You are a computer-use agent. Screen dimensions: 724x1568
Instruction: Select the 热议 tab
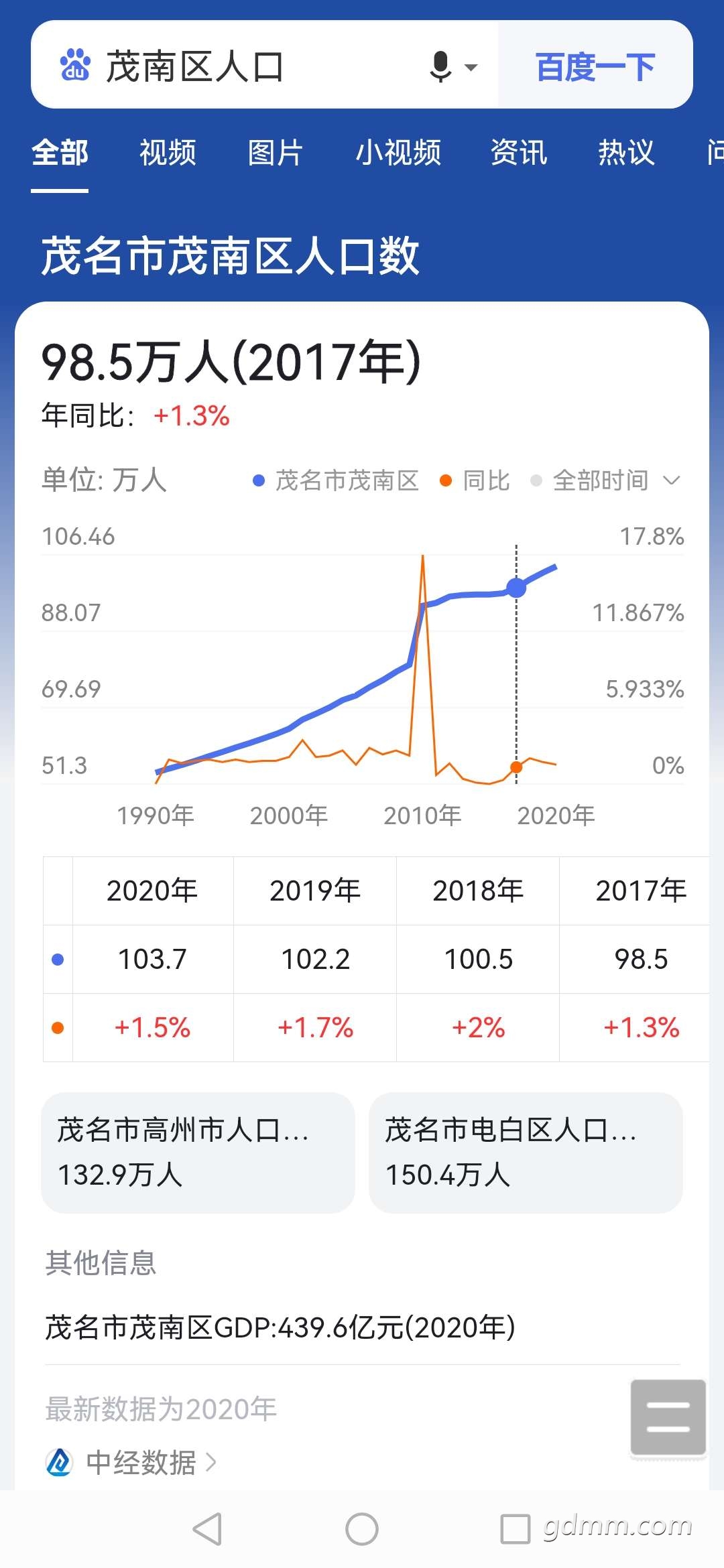[625, 153]
